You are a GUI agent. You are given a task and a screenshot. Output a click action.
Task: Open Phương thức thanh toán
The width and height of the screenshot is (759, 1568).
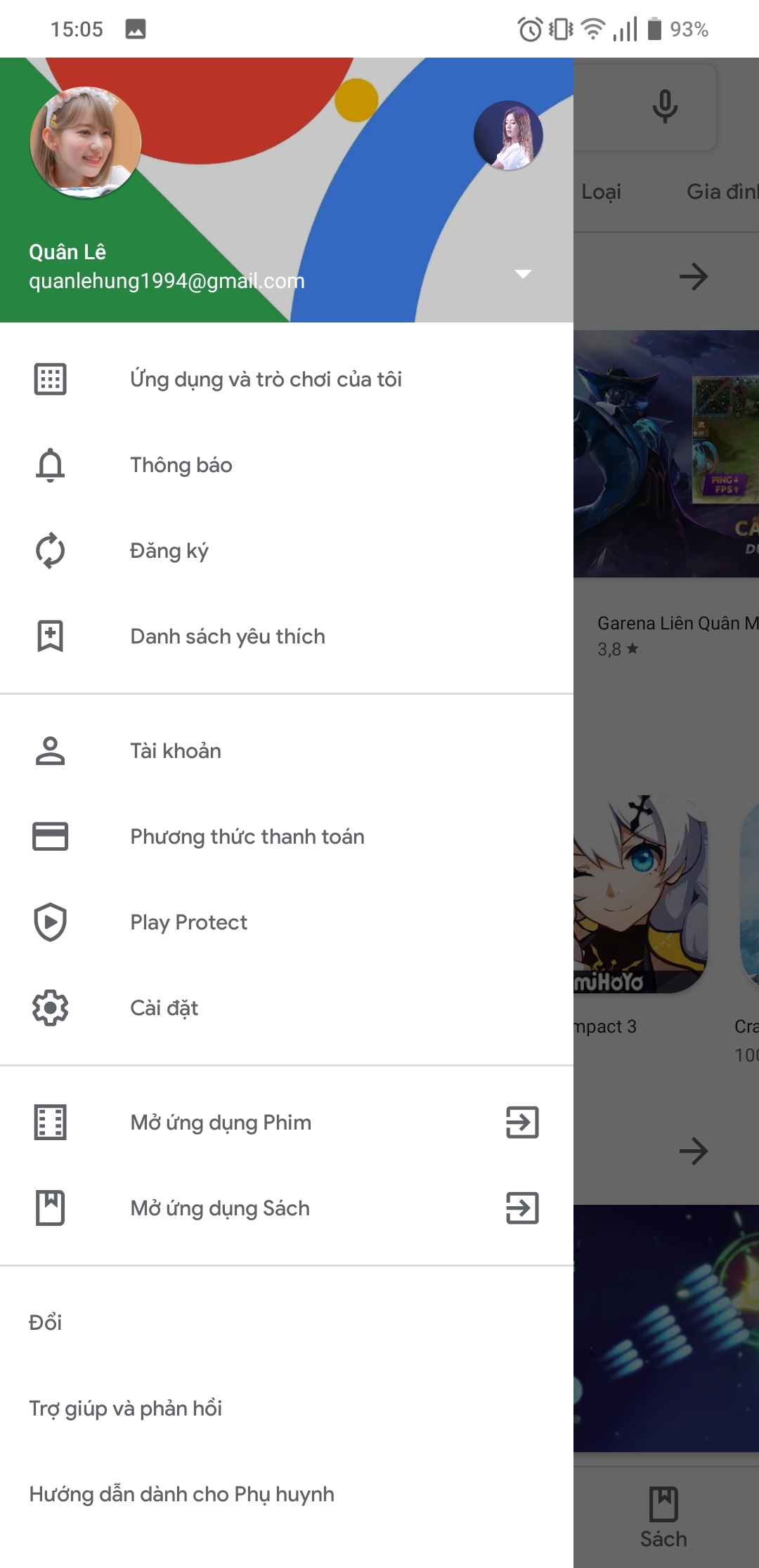point(247,837)
